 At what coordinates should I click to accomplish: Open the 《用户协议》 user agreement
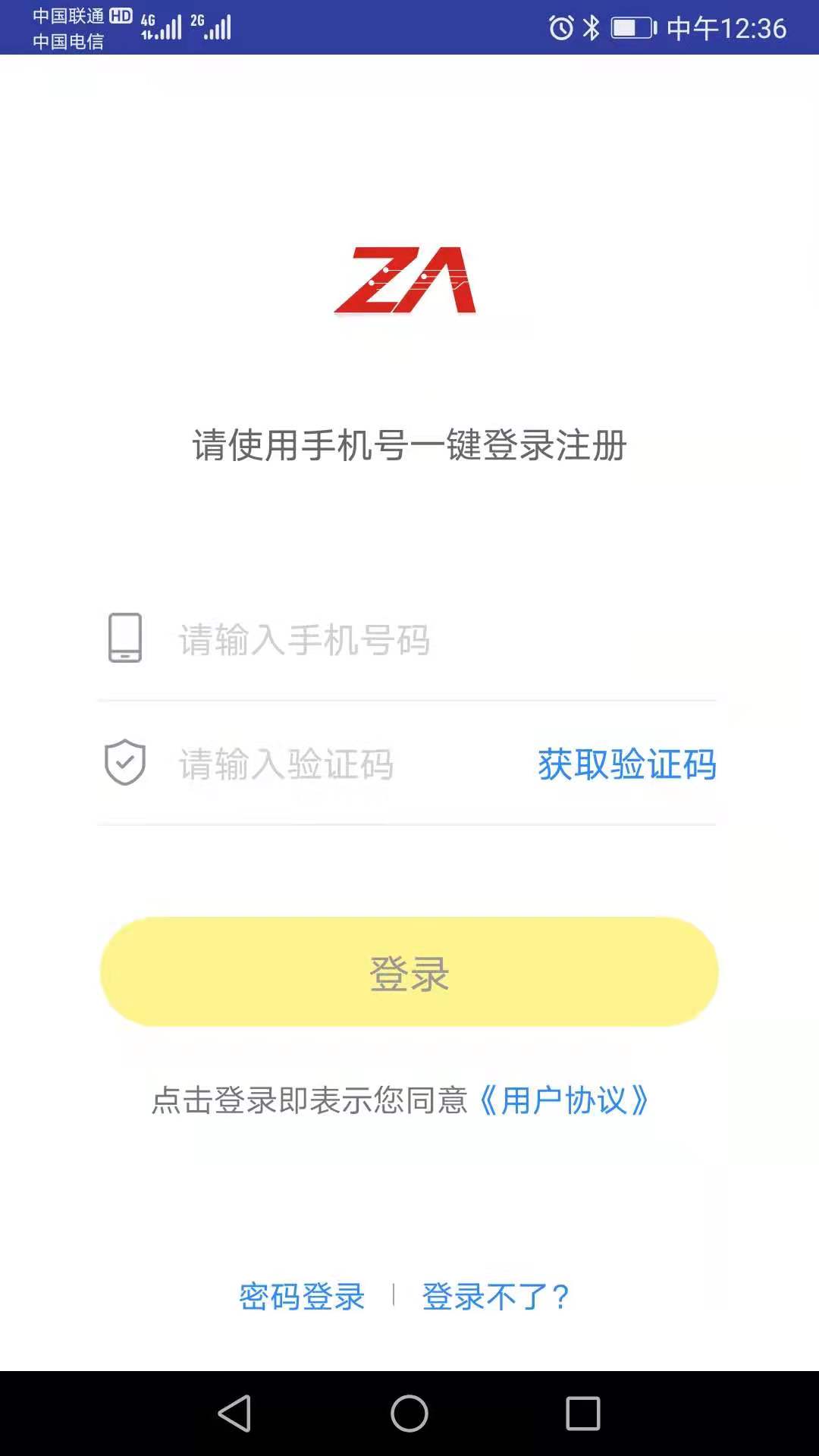point(563,1100)
